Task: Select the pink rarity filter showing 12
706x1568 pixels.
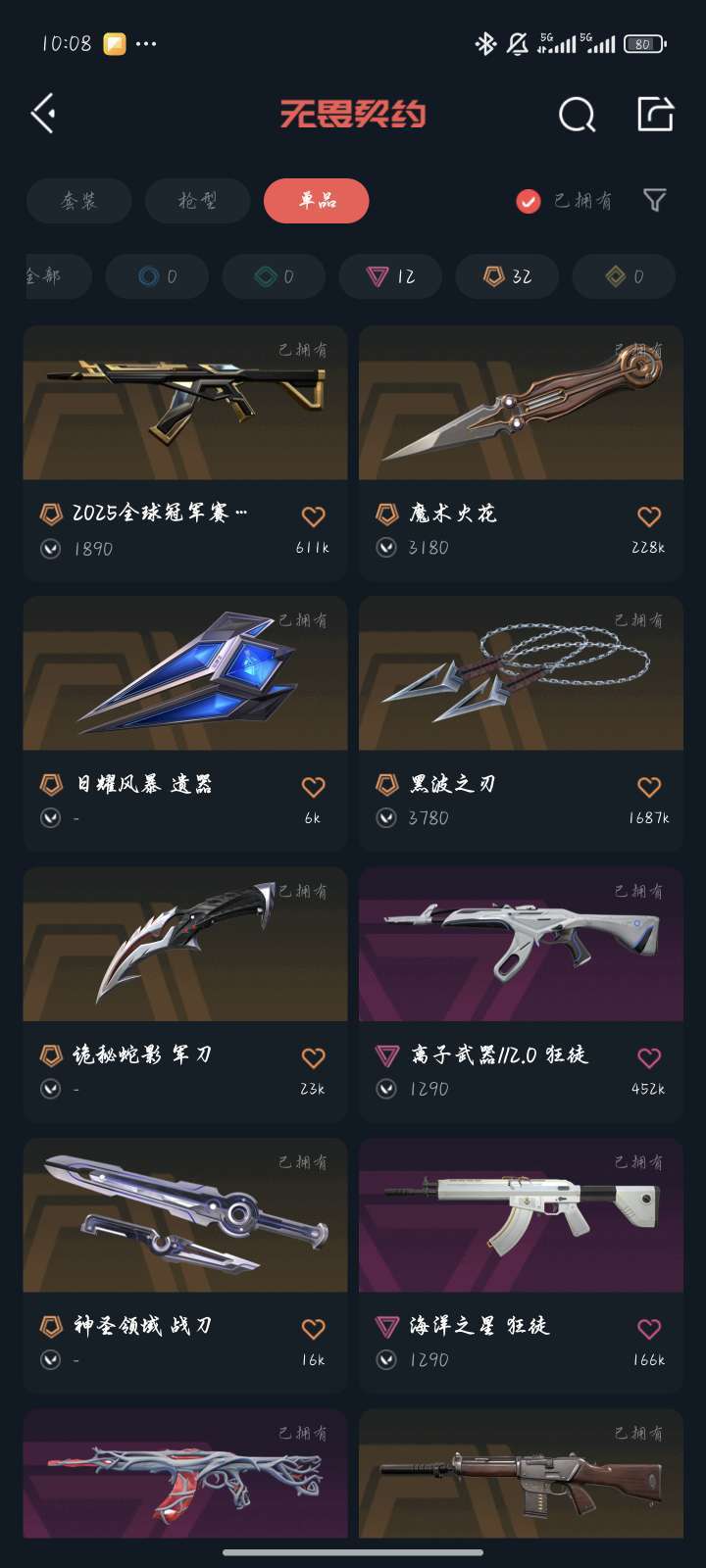Action: (x=389, y=276)
